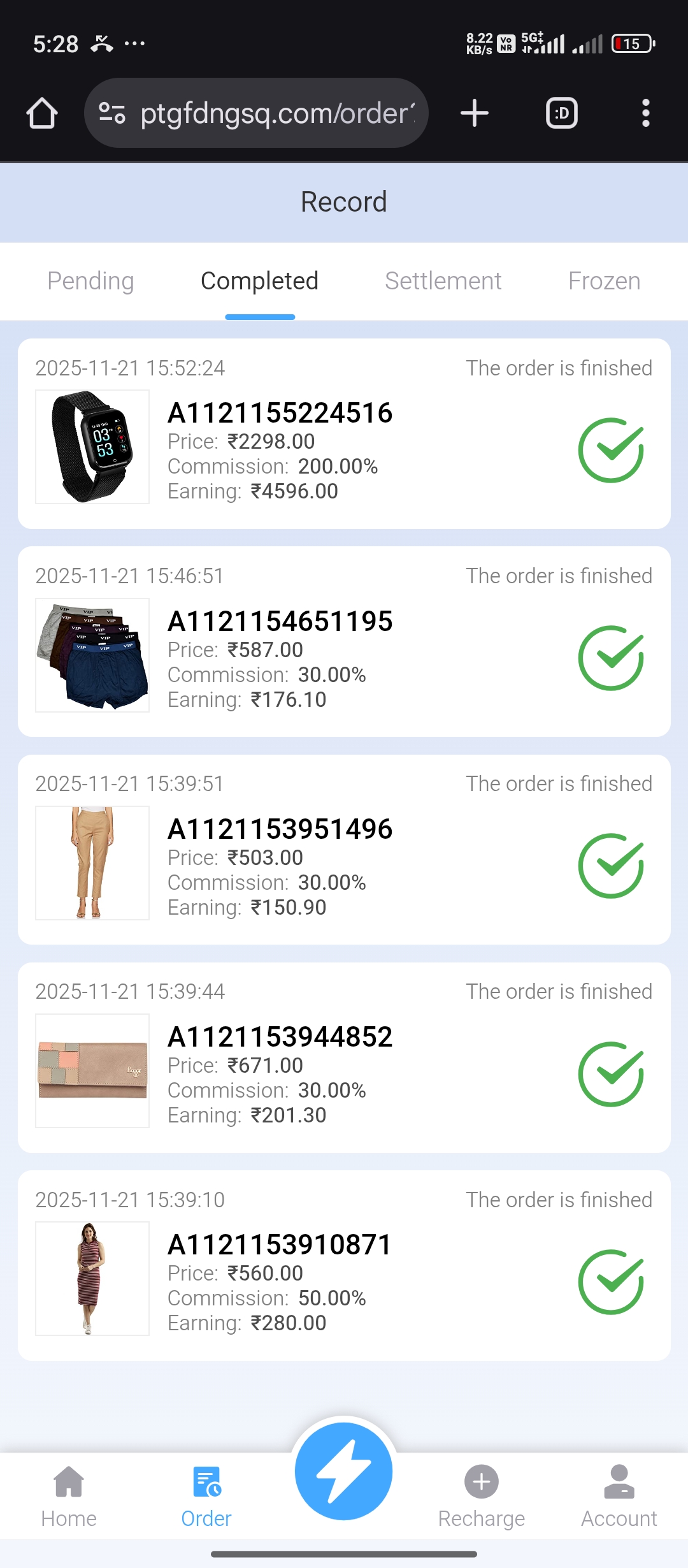Tap the URL address bar
688x1568 pixels.
coord(268,113)
